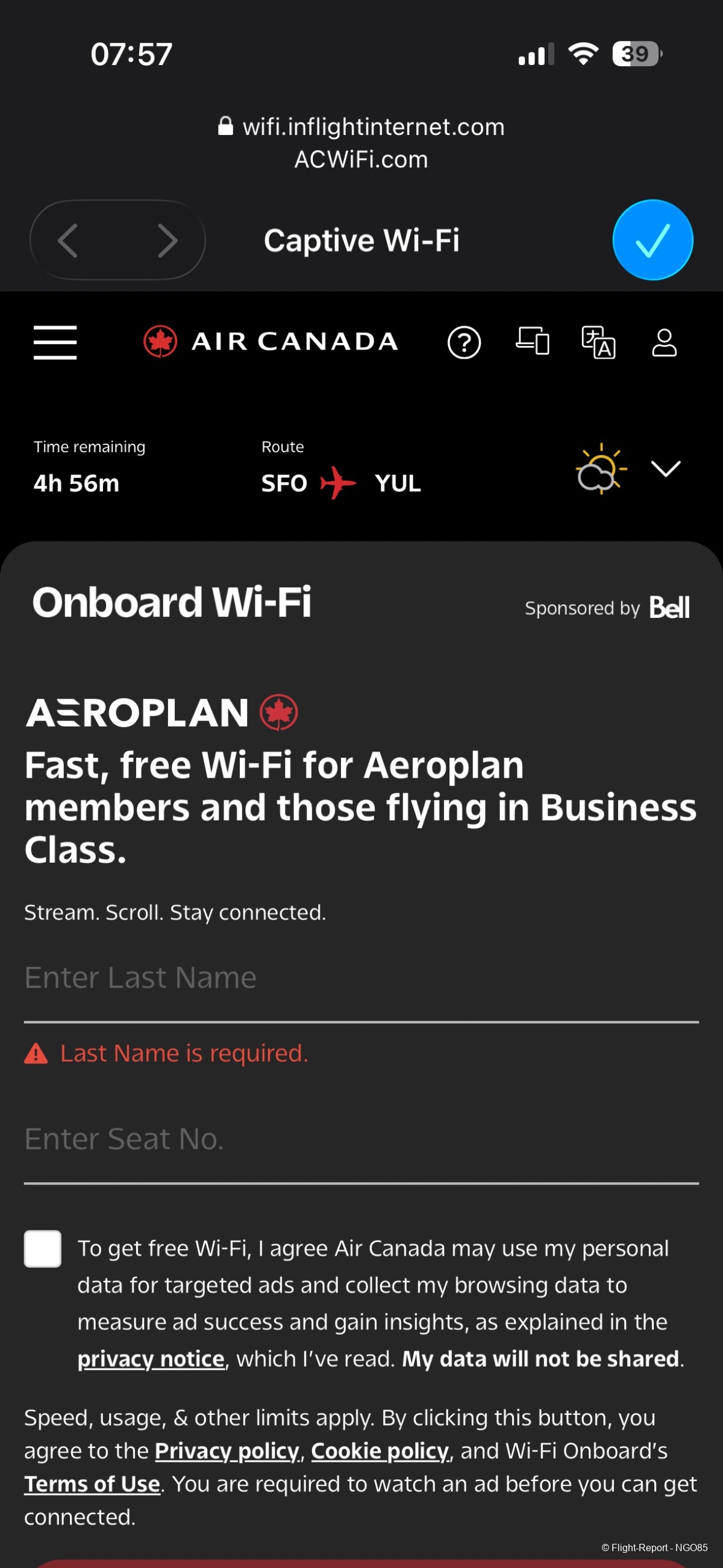
Task: Change language via translate icon
Action: coord(598,342)
